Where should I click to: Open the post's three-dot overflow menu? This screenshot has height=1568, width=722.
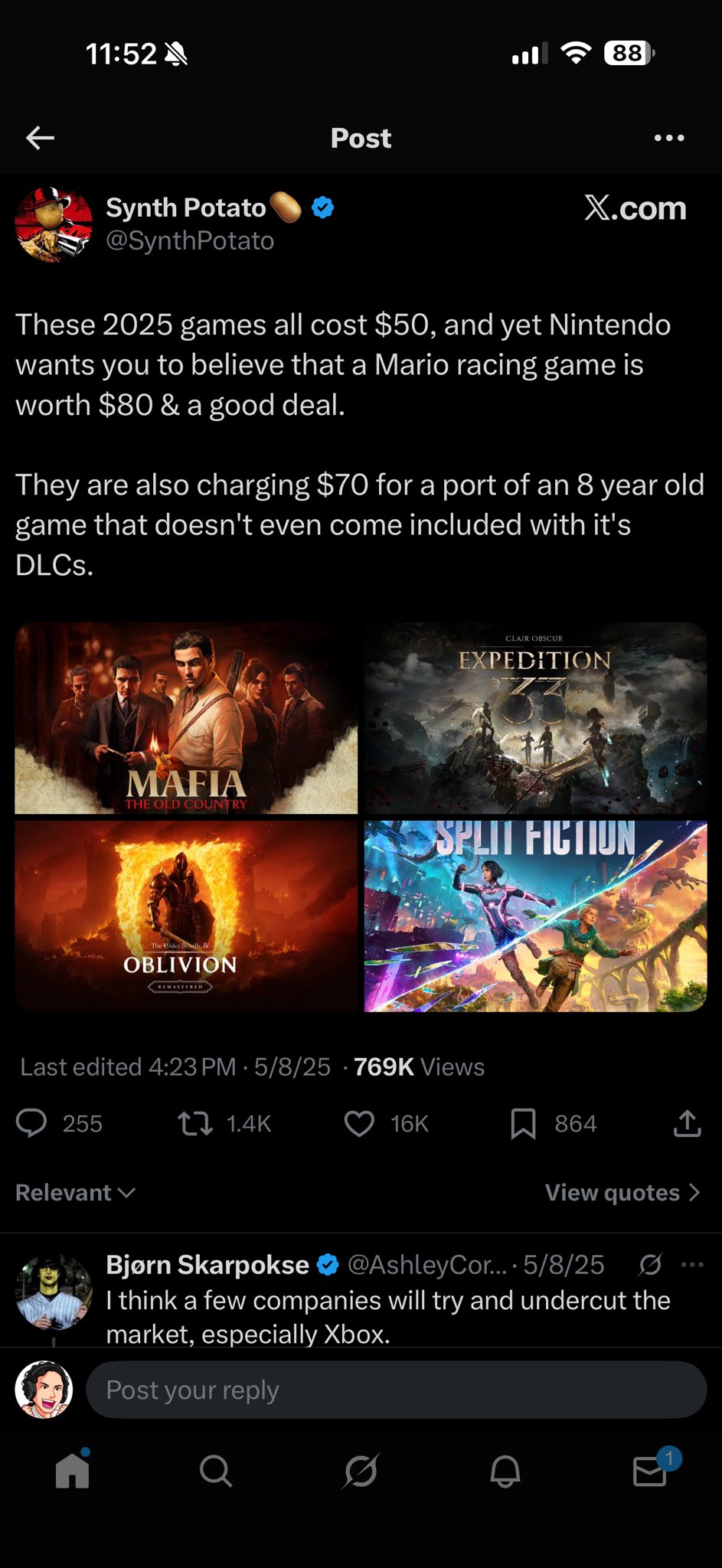coord(669,138)
